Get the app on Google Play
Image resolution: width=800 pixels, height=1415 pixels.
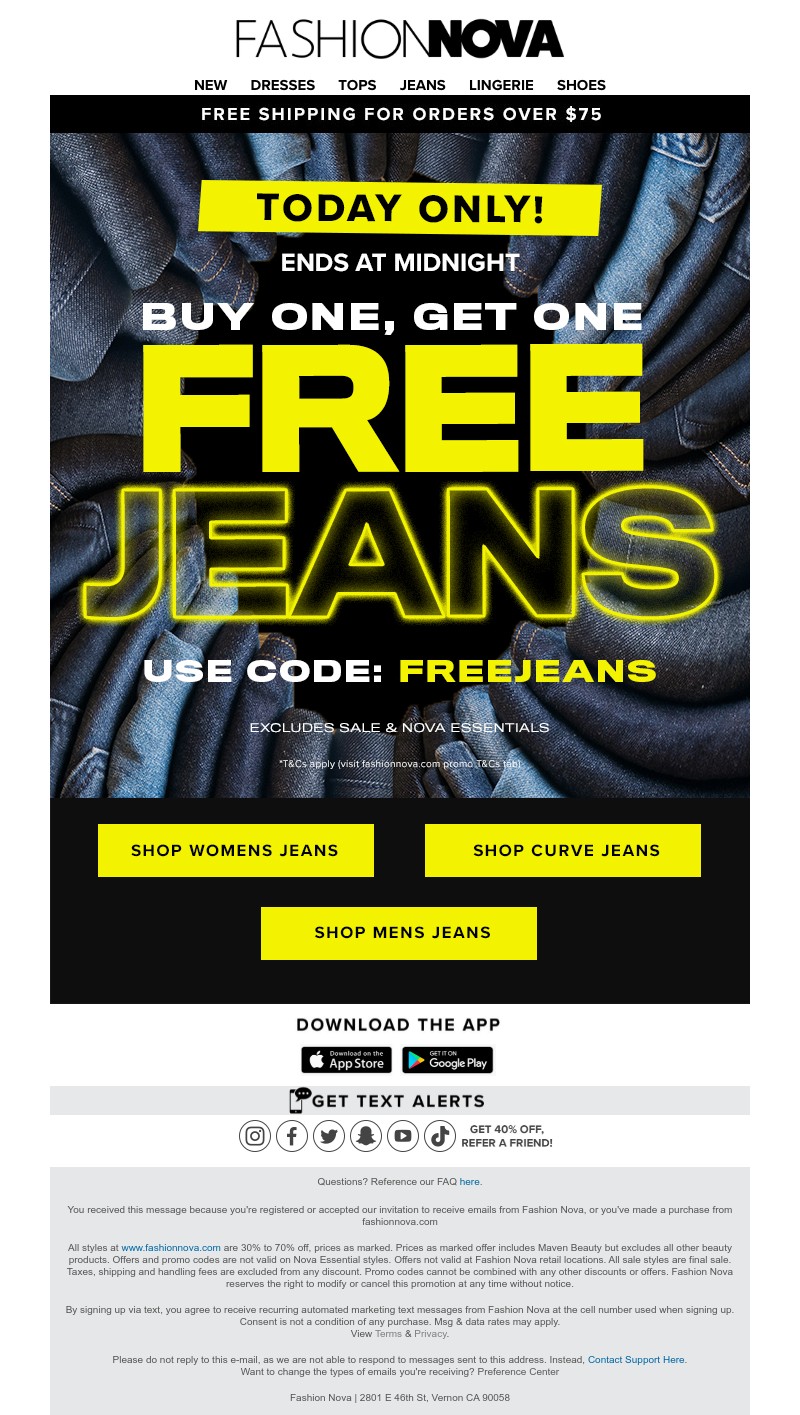click(447, 1060)
